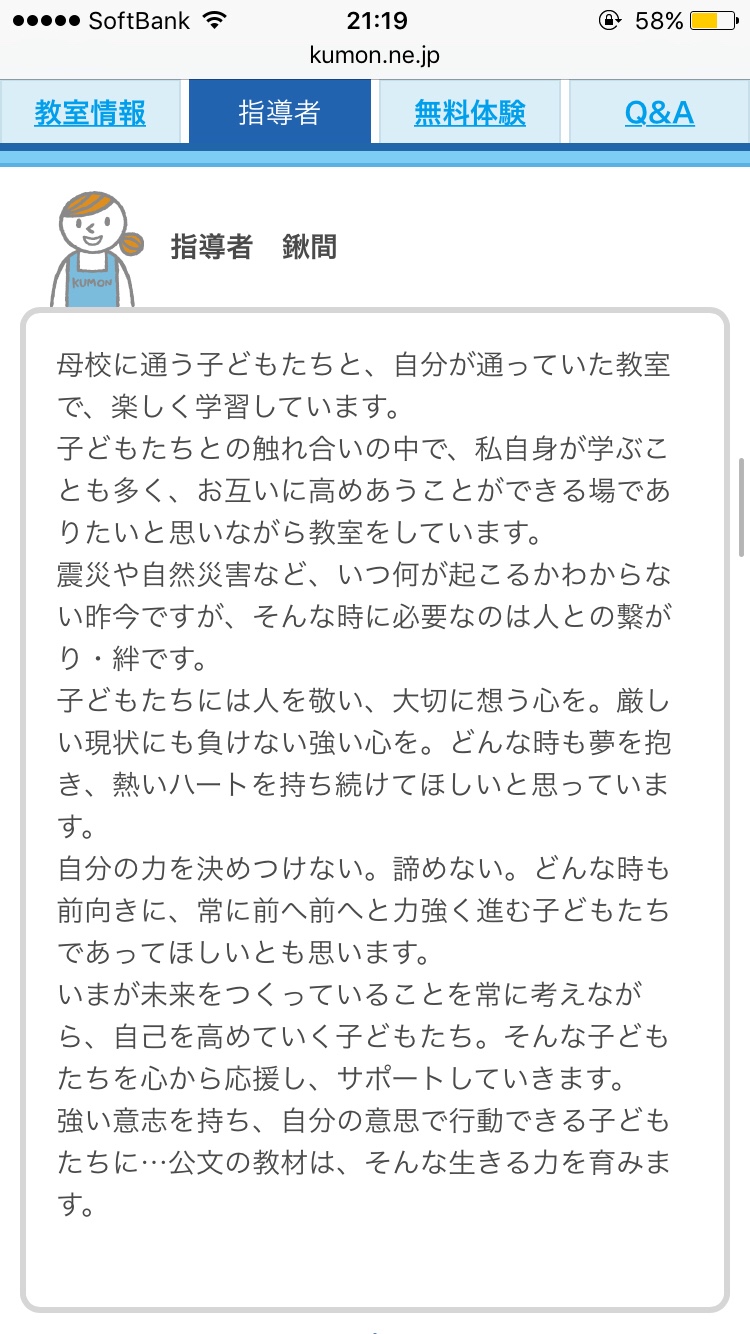This screenshot has height=1334, width=750.
Task: Select the 指導者 tab
Action: [x=279, y=113]
